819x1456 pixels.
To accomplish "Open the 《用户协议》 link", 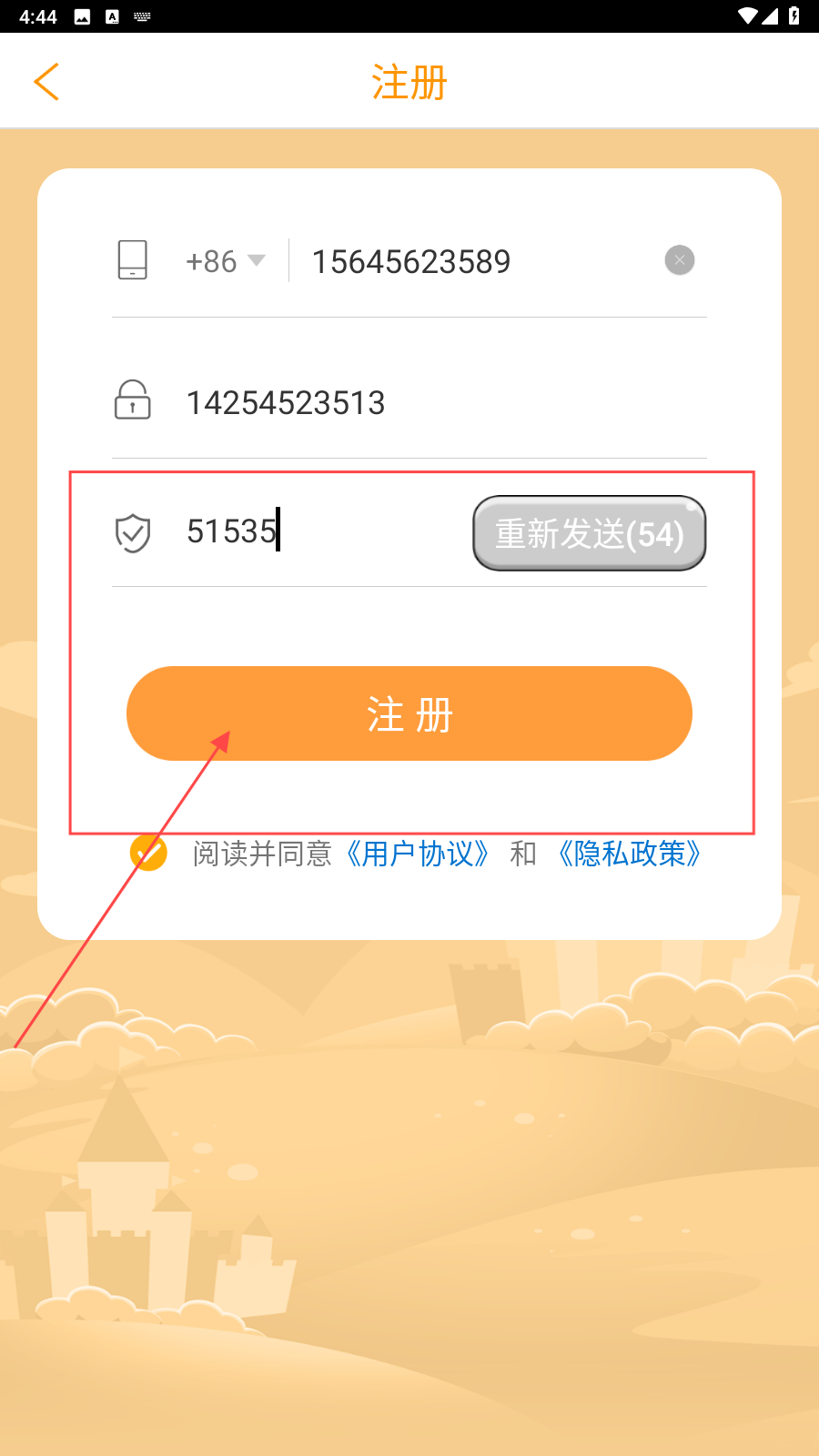I will (418, 854).
